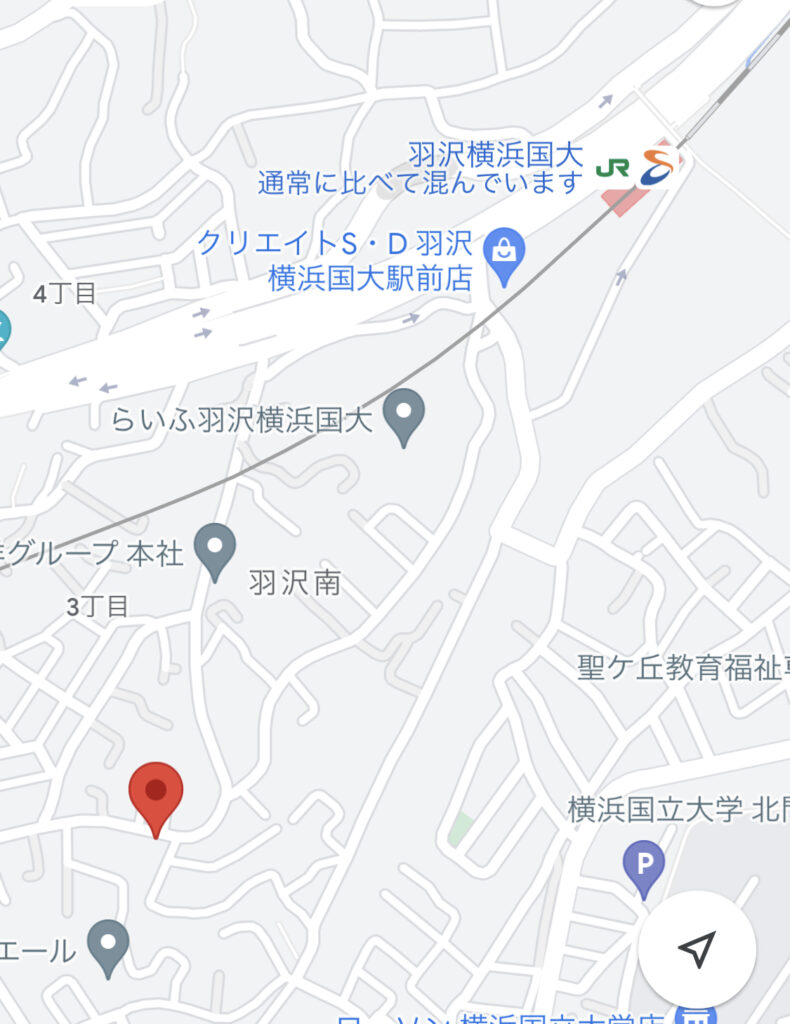The height and width of the screenshot is (1024, 790).
Task: Open the グループ 本社 place marker
Action: click(214, 549)
